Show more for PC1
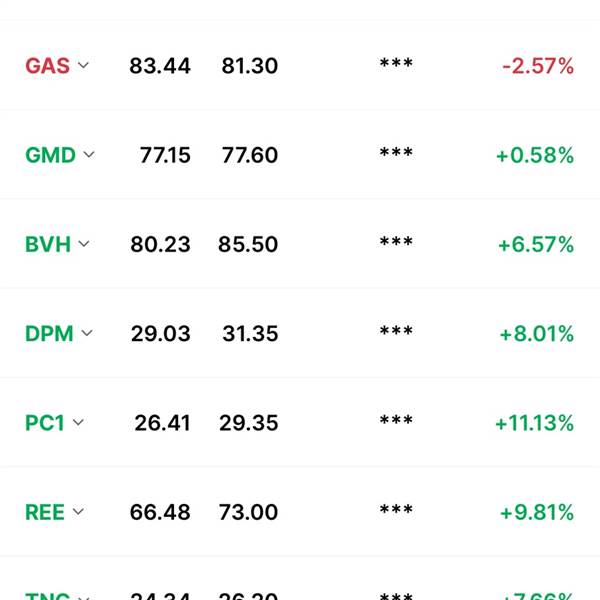 tap(78, 423)
